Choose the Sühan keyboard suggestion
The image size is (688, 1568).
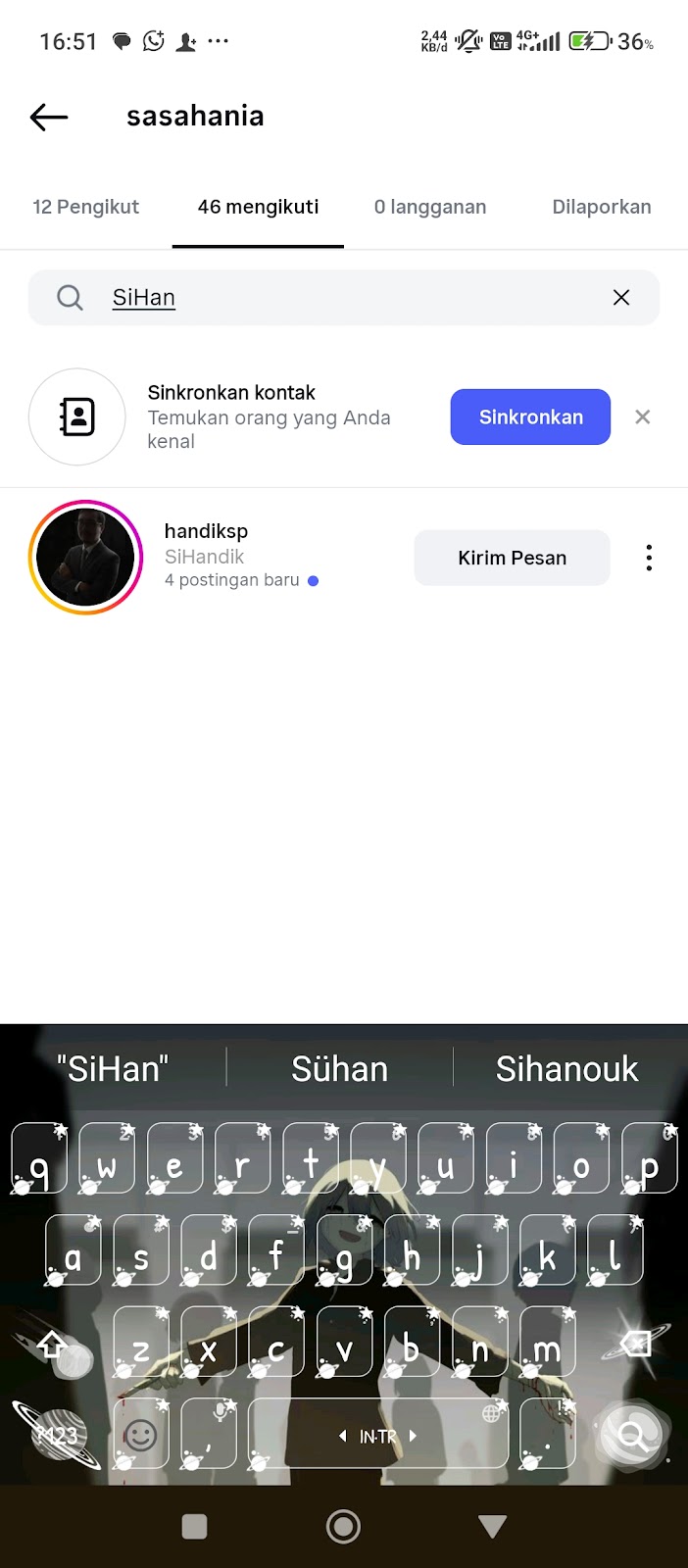pos(339,1069)
